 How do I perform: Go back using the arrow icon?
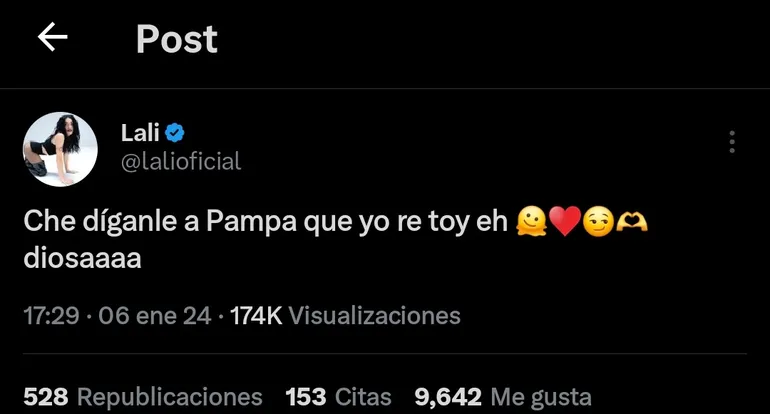click(52, 38)
